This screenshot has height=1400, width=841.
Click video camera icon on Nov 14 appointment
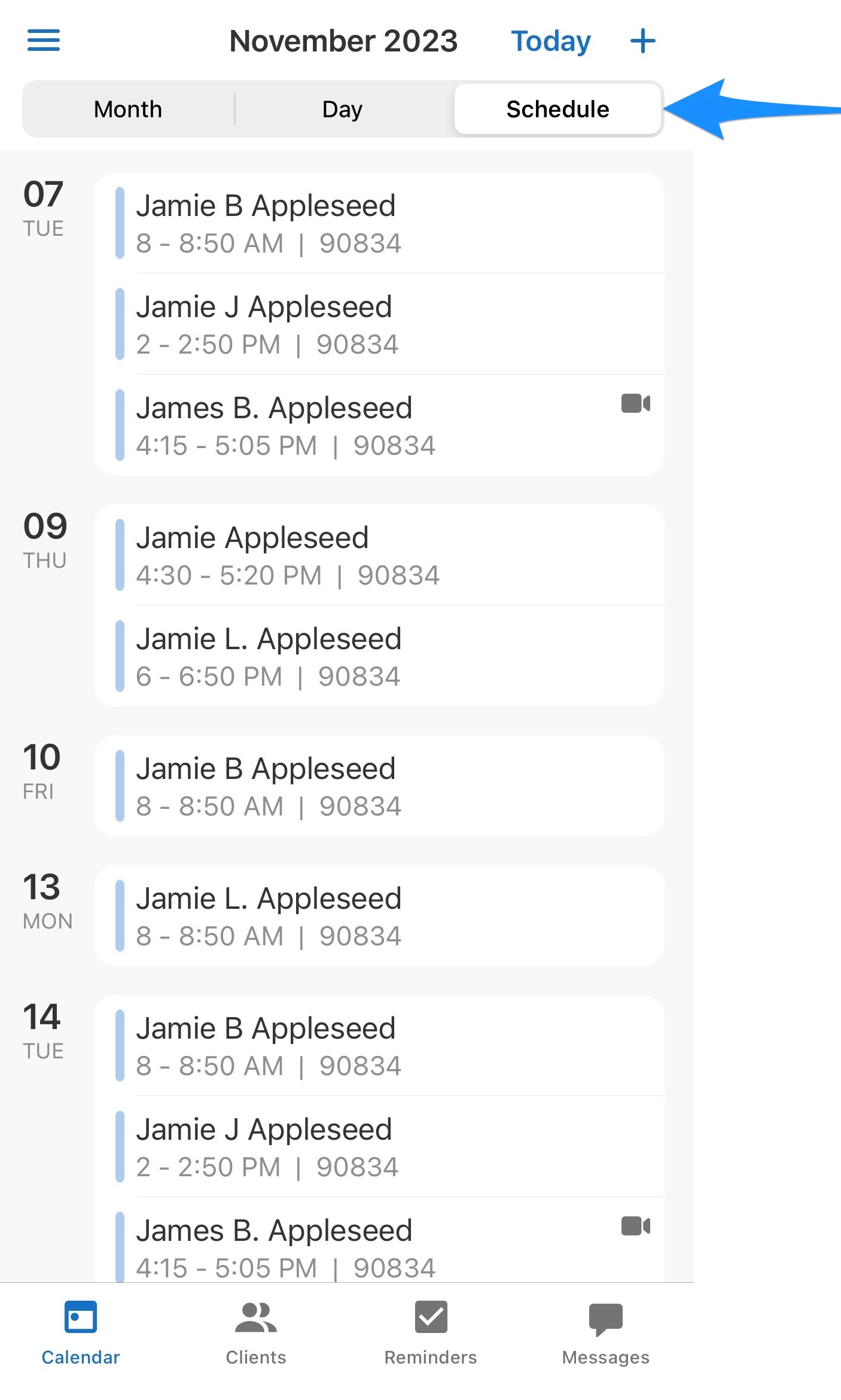[636, 1226]
